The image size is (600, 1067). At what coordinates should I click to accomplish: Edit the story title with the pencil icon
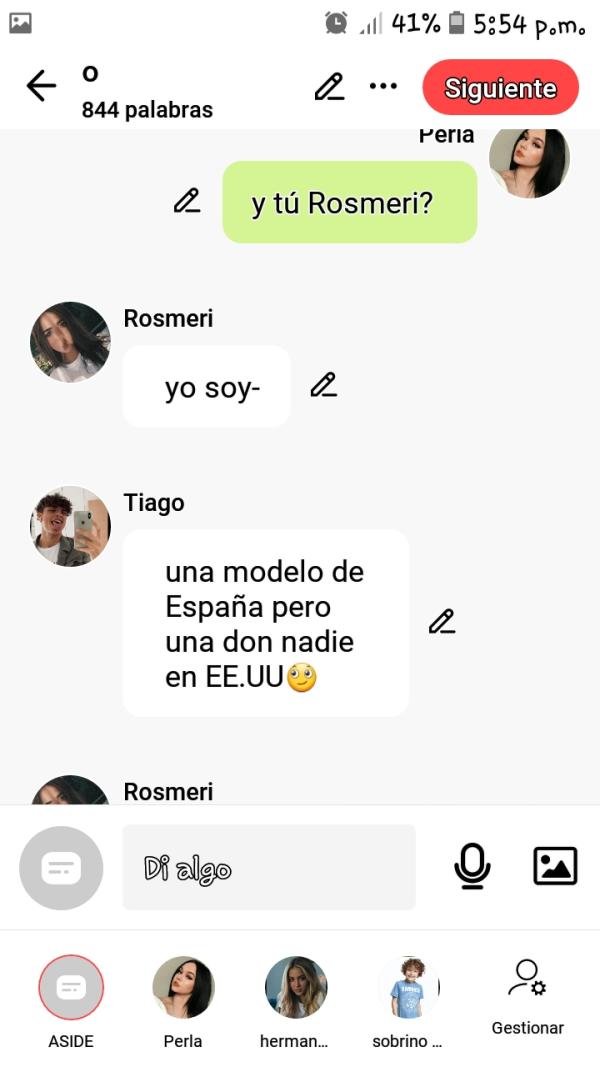[329, 87]
